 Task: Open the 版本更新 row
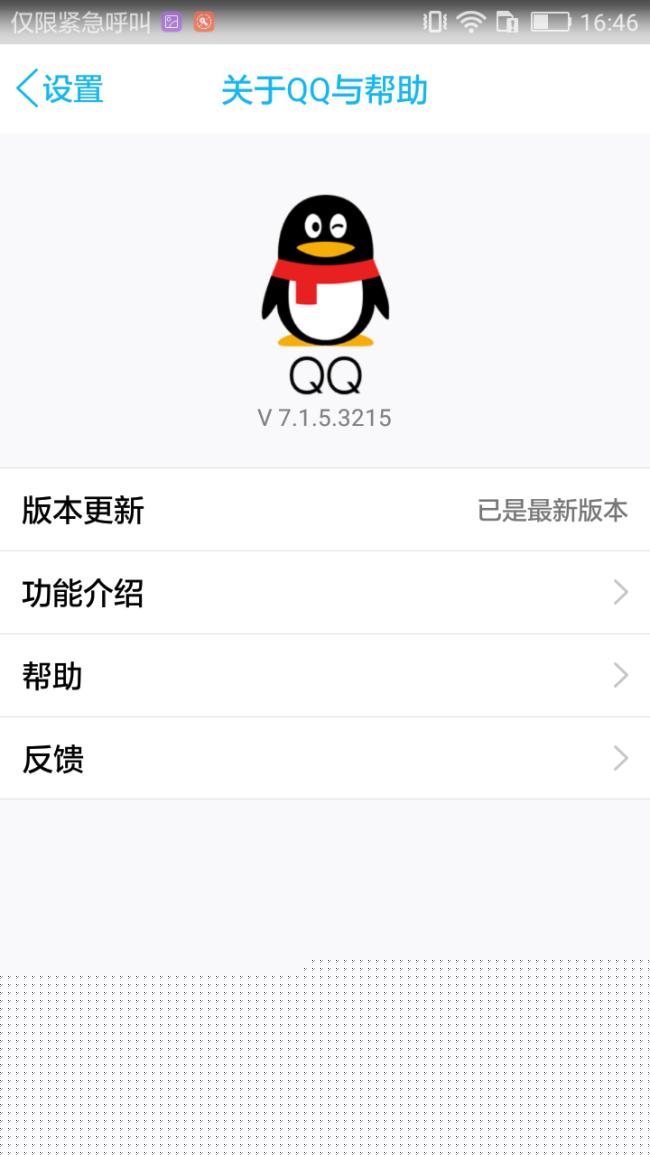coord(325,510)
